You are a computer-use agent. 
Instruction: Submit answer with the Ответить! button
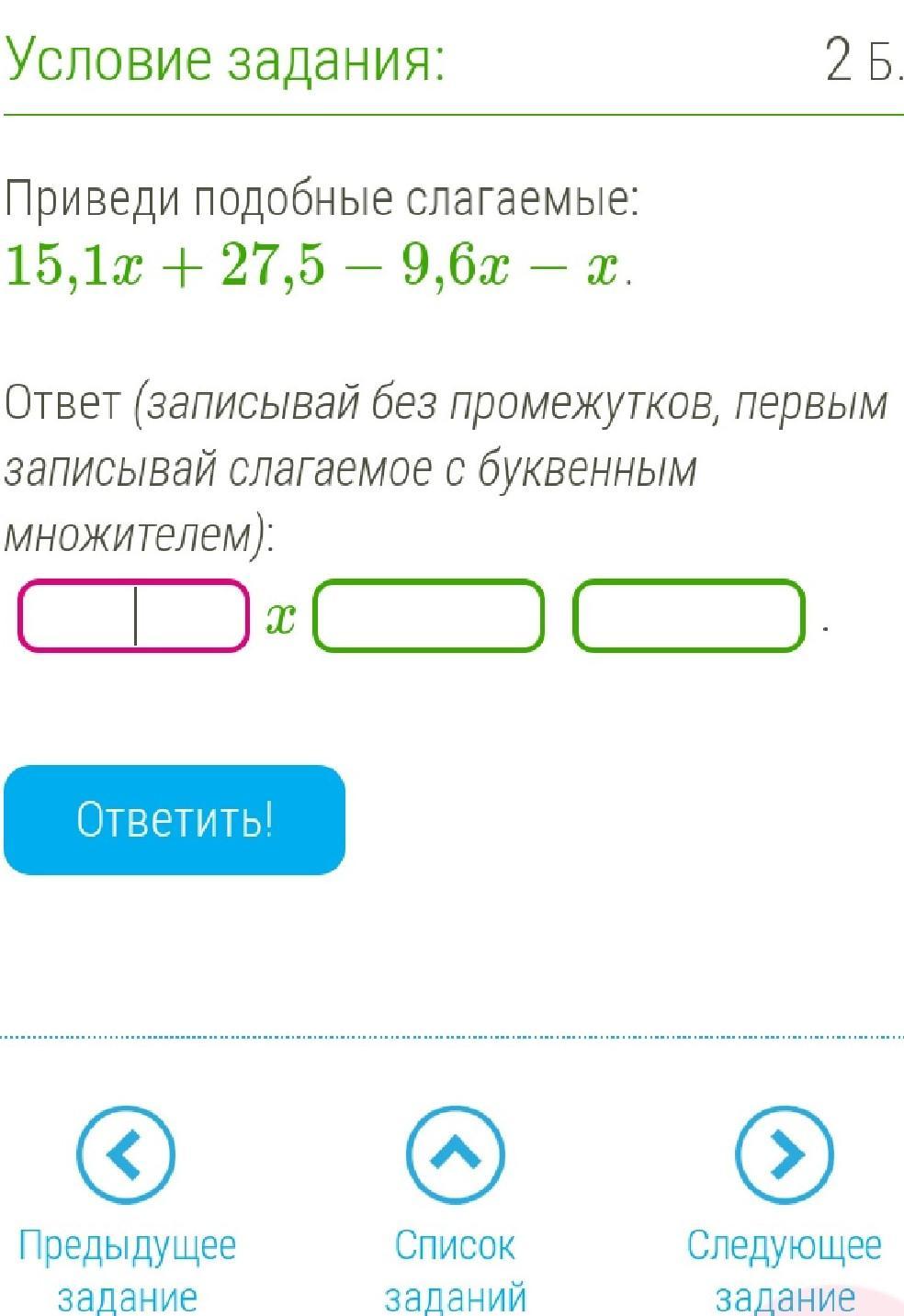[x=175, y=819]
